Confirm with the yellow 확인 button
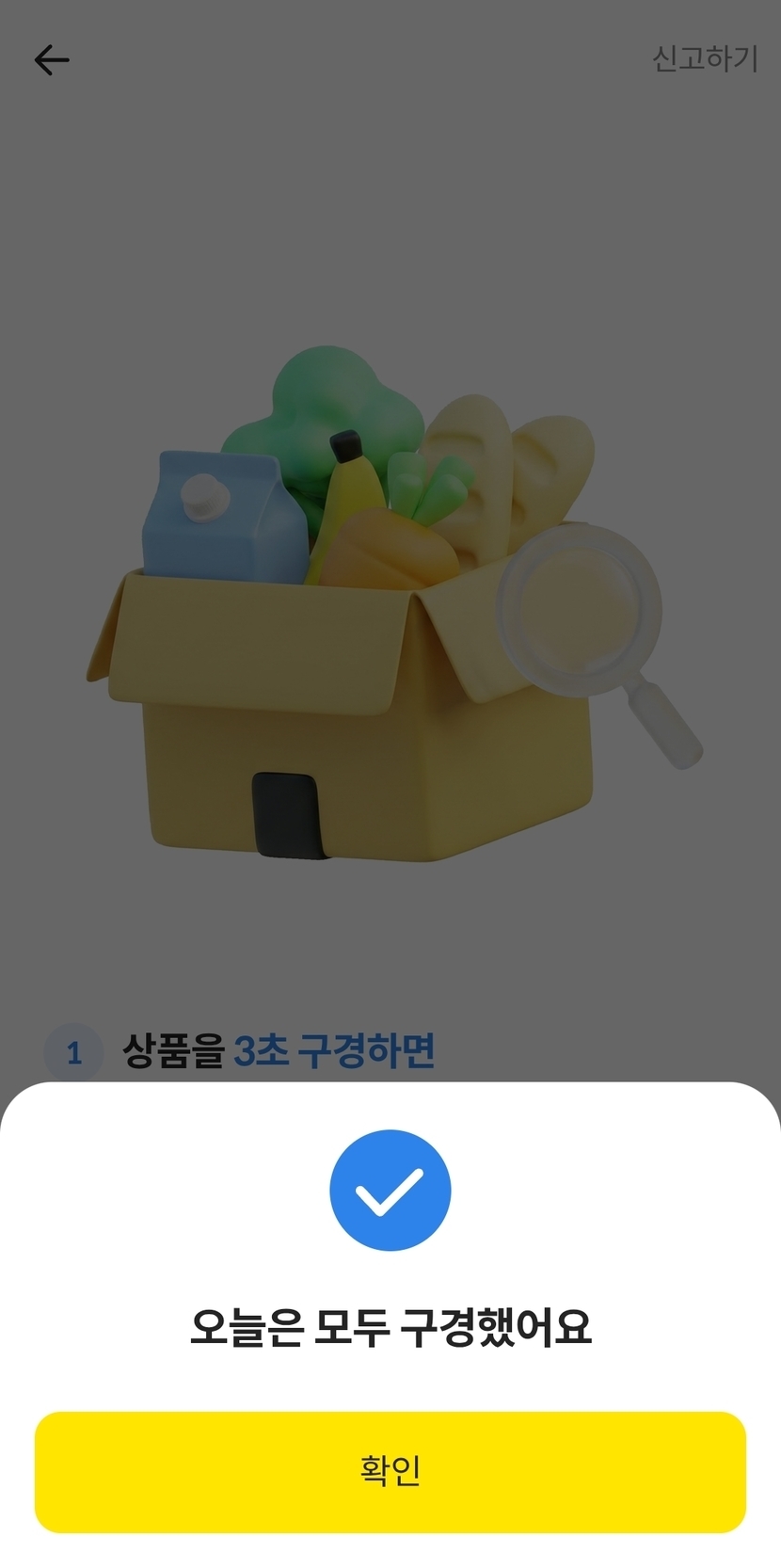 click(x=390, y=1471)
